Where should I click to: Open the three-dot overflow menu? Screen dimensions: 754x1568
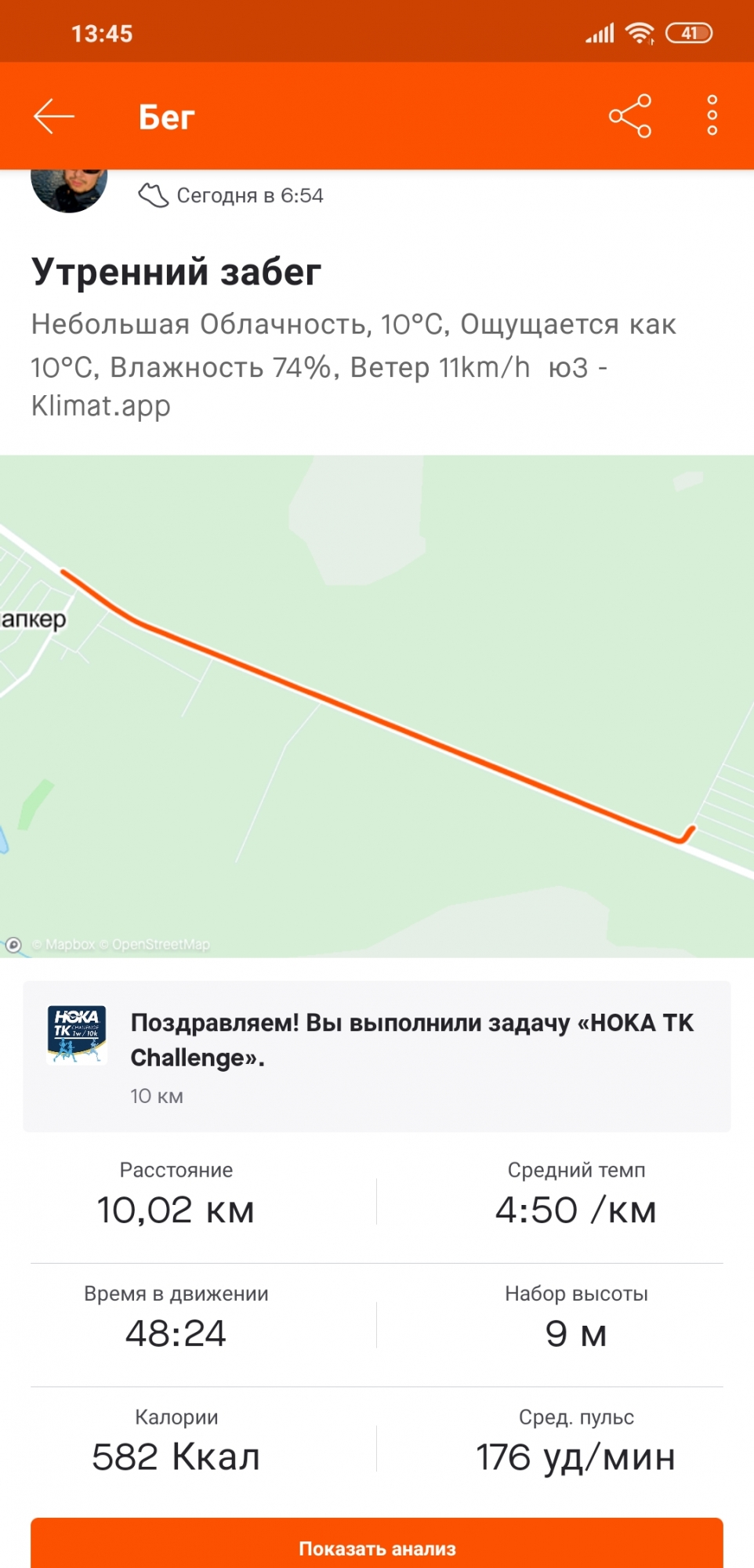(712, 116)
